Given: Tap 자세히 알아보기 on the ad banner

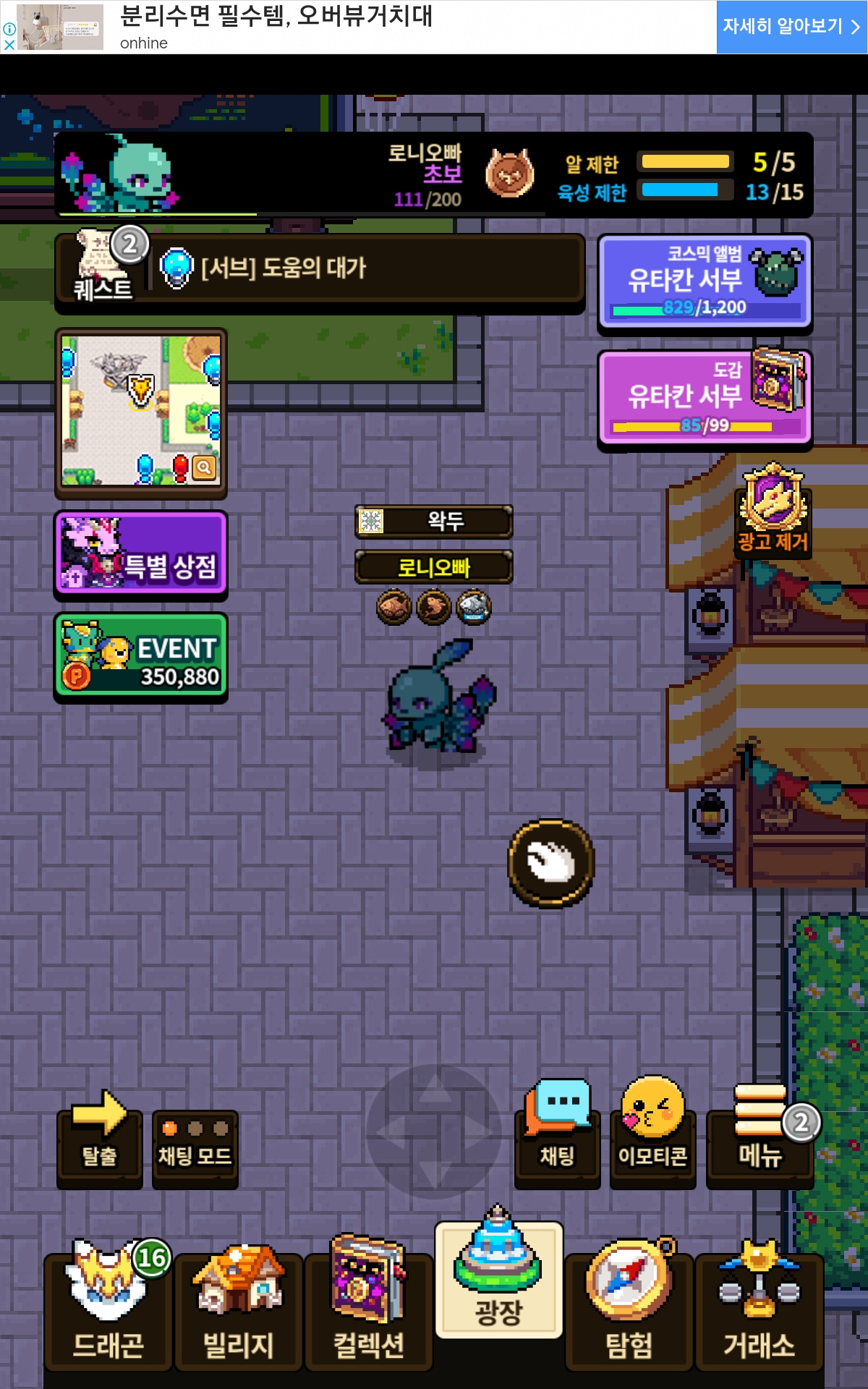Looking at the screenshot, I should pyautogui.click(x=791, y=27).
